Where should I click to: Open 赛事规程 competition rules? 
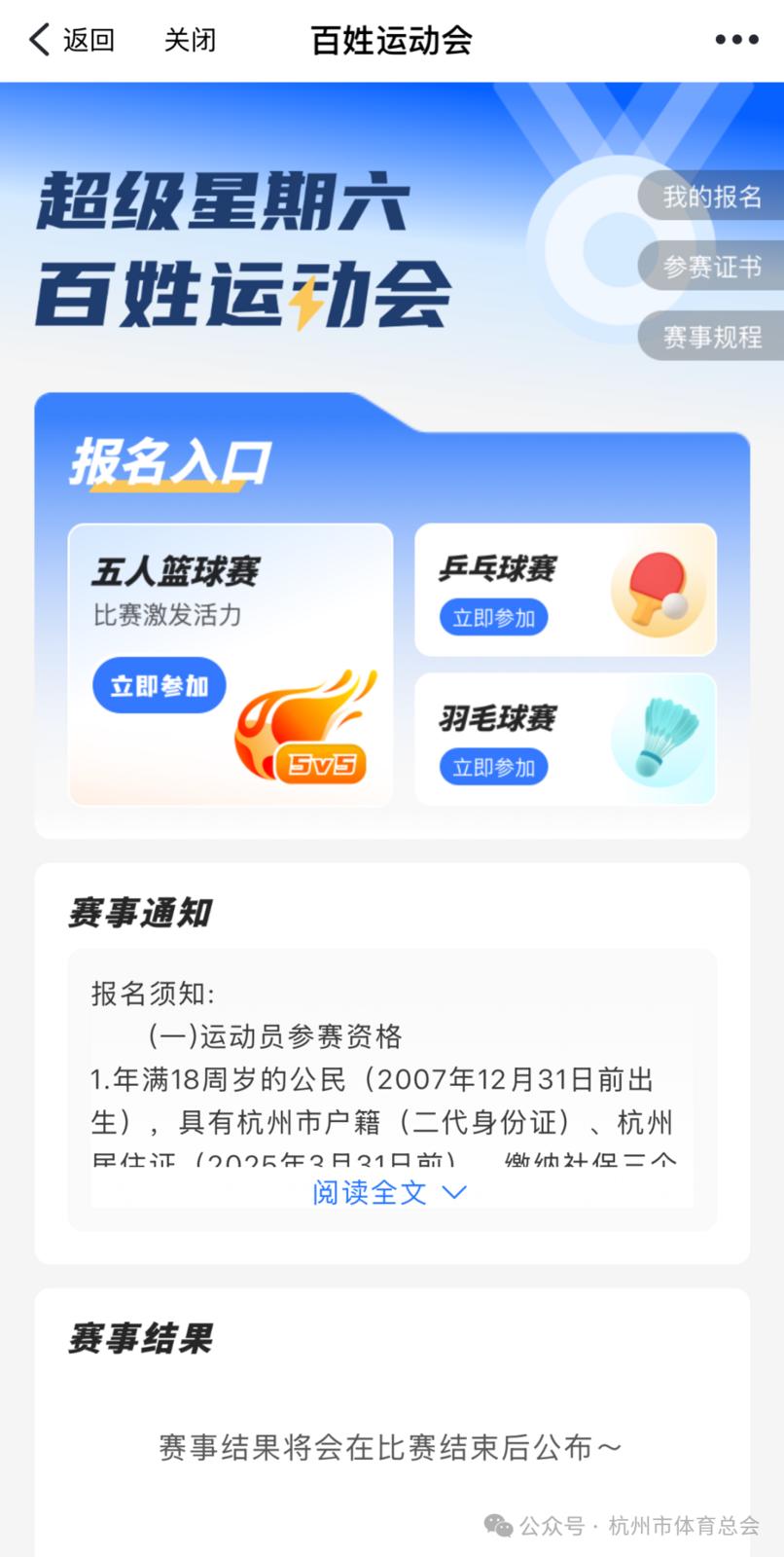pyautogui.click(x=711, y=337)
